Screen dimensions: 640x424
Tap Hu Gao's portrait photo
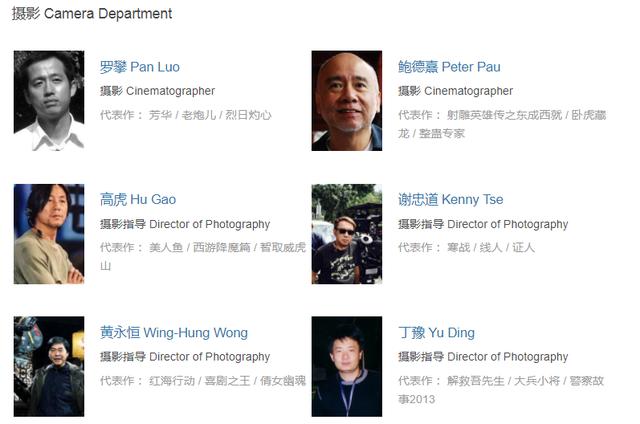[x=49, y=234]
